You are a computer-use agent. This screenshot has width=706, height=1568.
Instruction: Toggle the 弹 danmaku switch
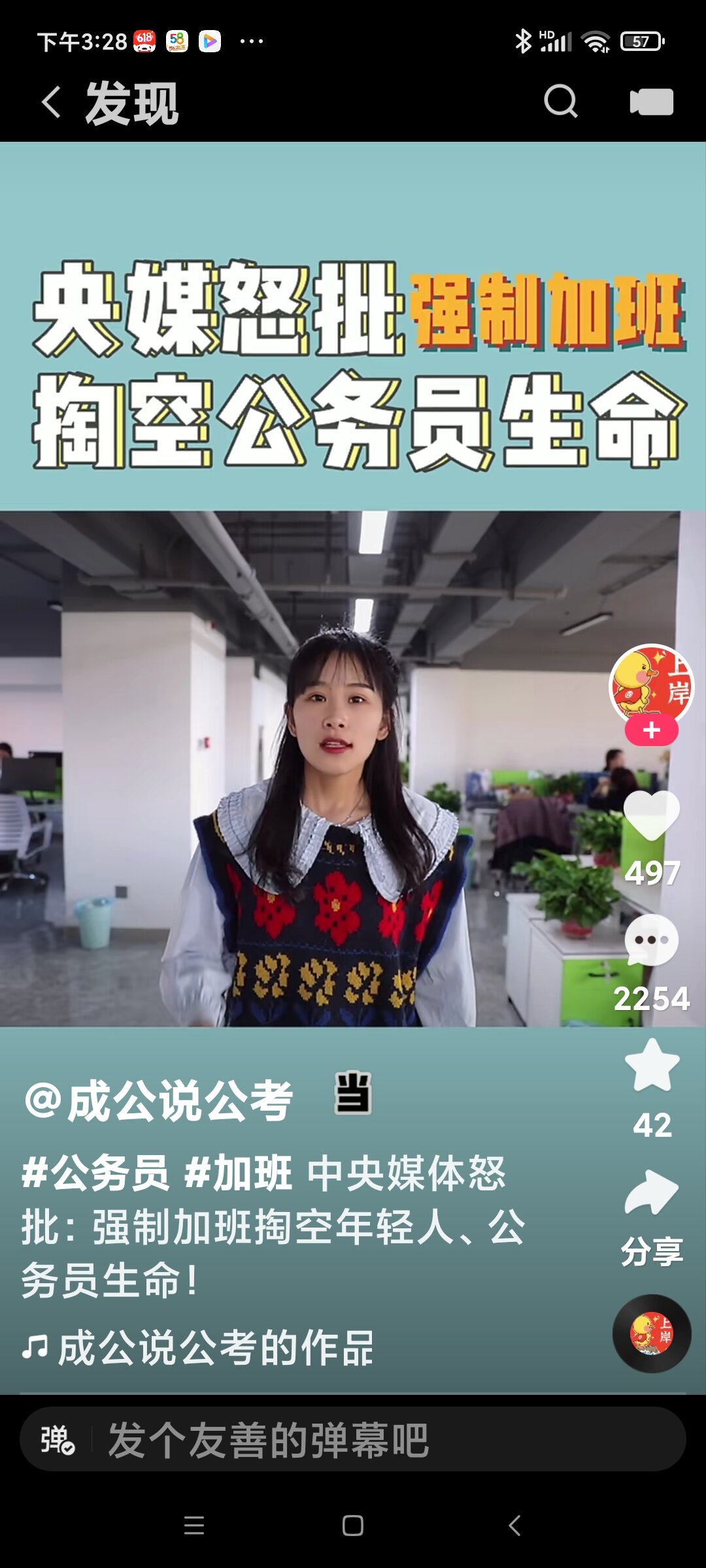(x=57, y=1440)
